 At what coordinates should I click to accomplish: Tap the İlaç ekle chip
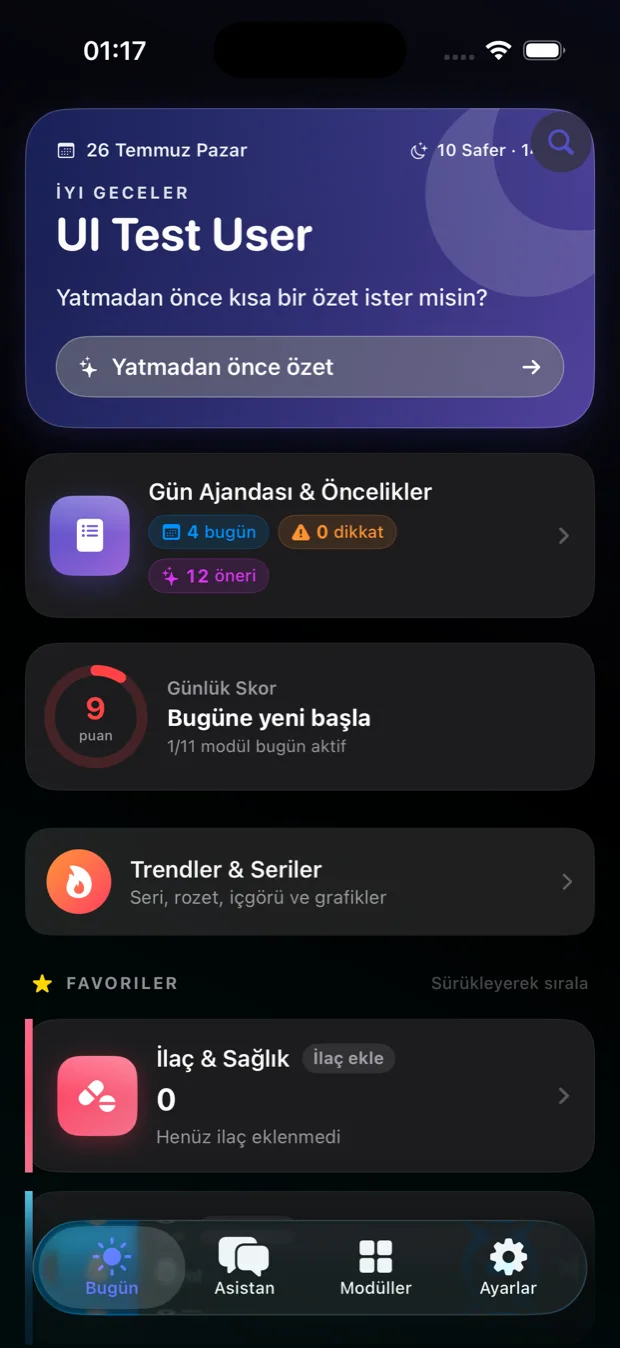click(x=349, y=1058)
